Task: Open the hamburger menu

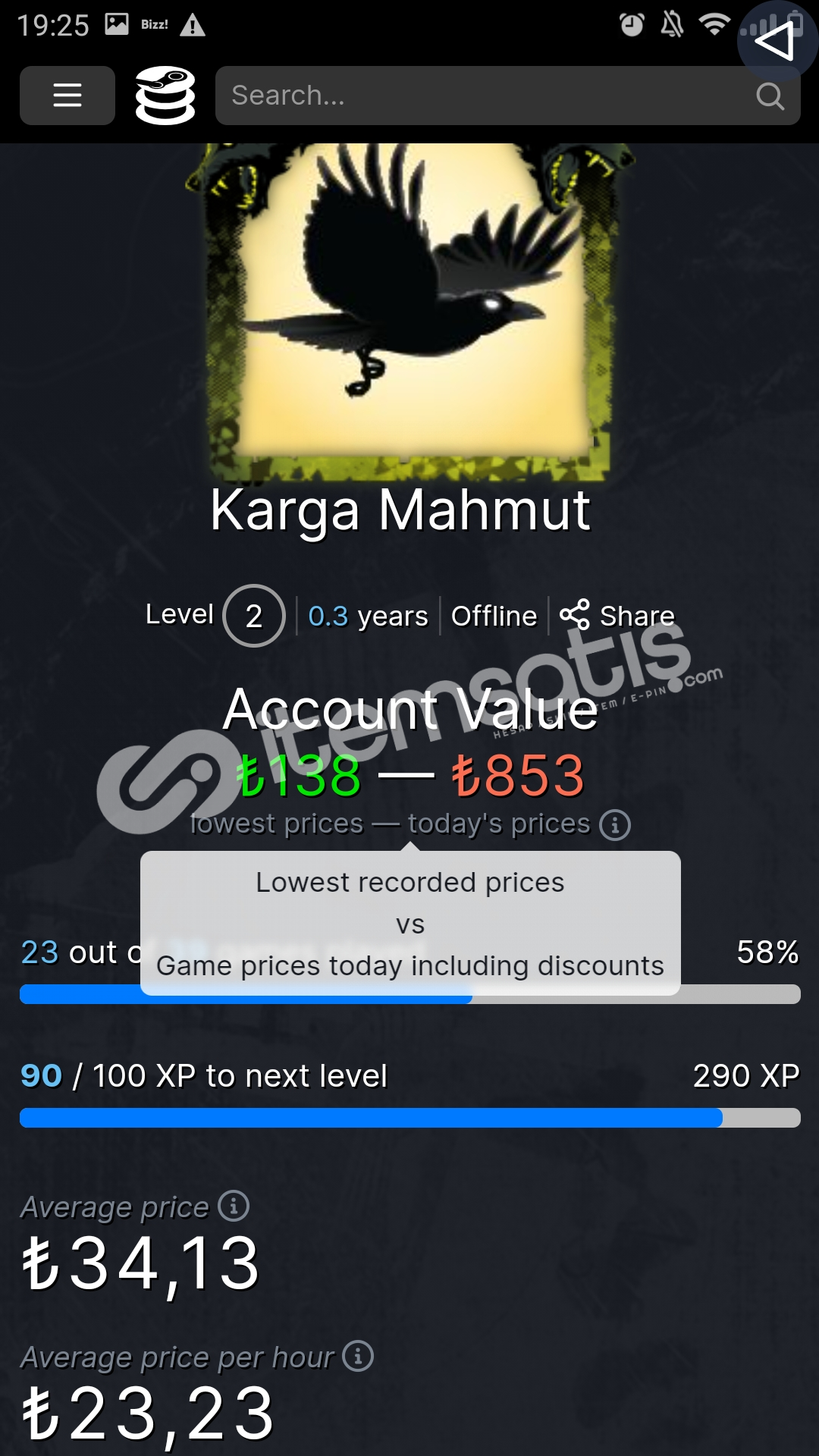Action: (x=67, y=96)
